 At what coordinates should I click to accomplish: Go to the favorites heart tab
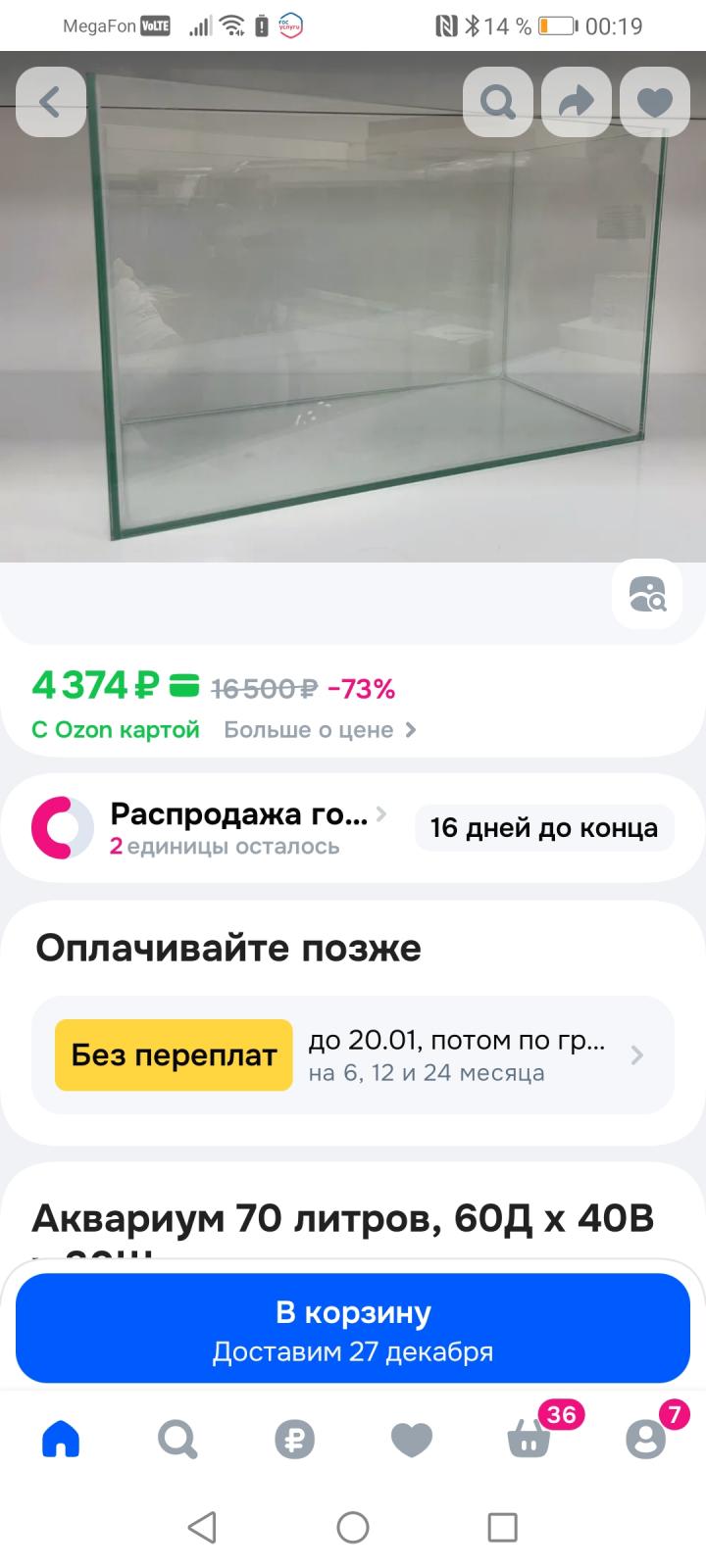(x=412, y=1440)
